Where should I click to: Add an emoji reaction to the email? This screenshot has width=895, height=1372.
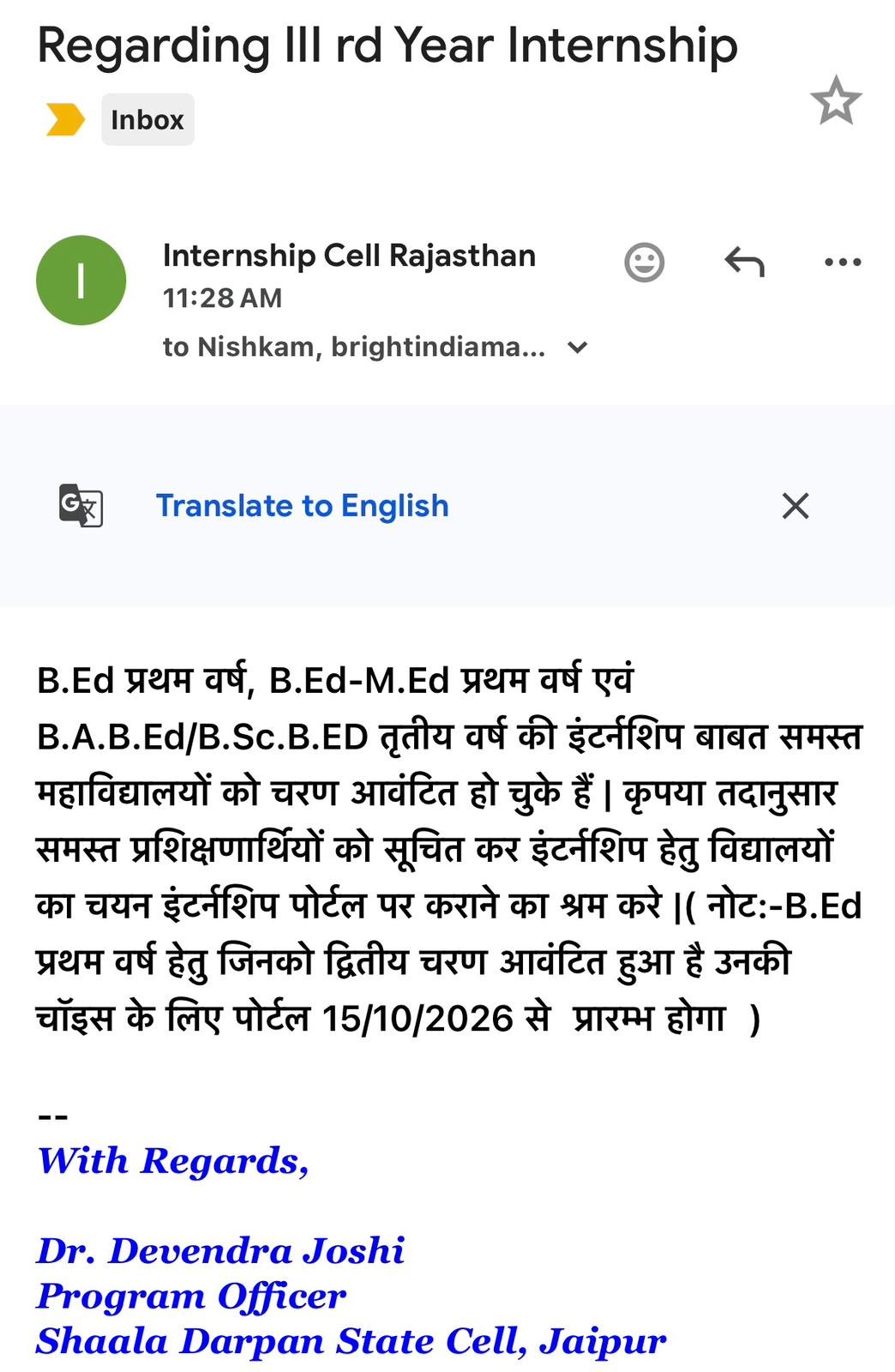click(644, 262)
